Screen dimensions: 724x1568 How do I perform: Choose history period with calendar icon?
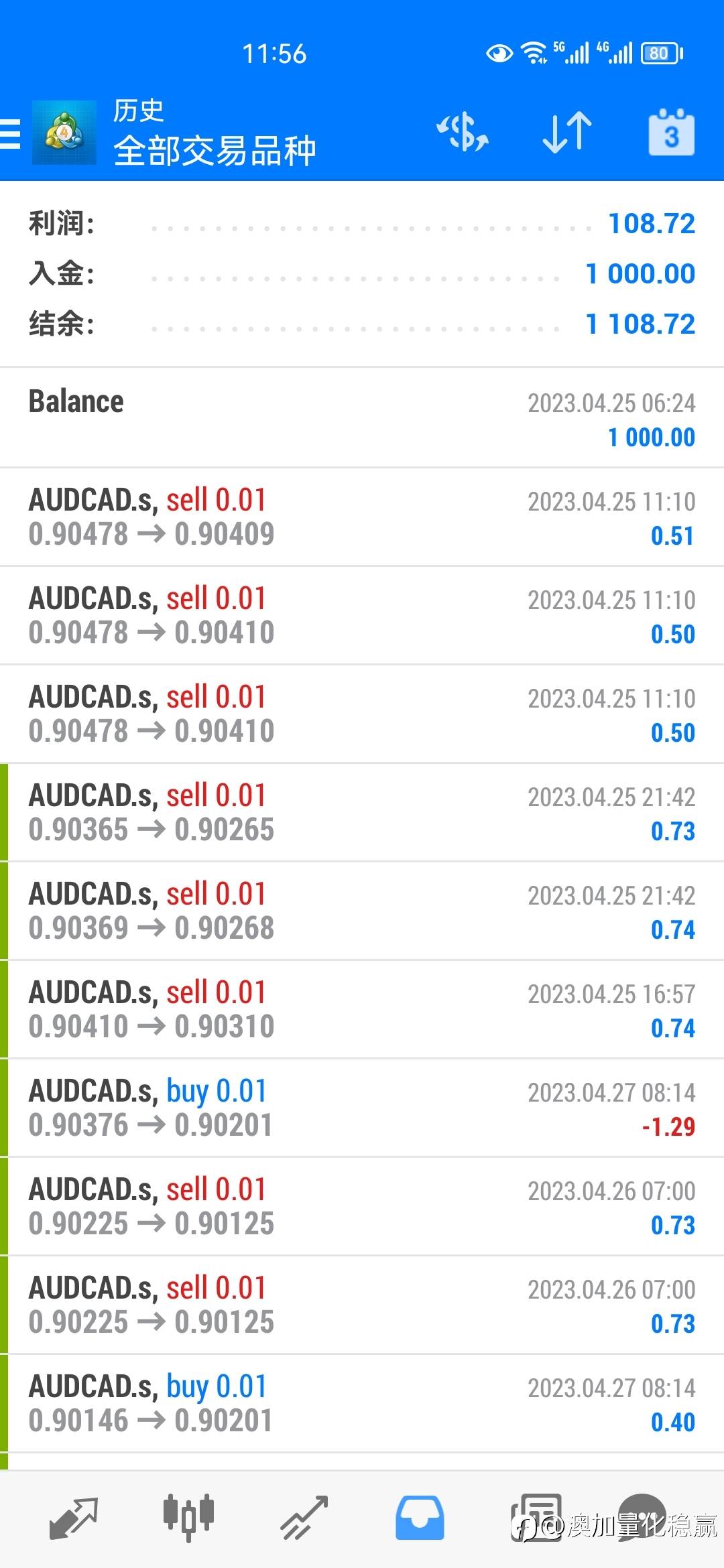[x=671, y=133]
